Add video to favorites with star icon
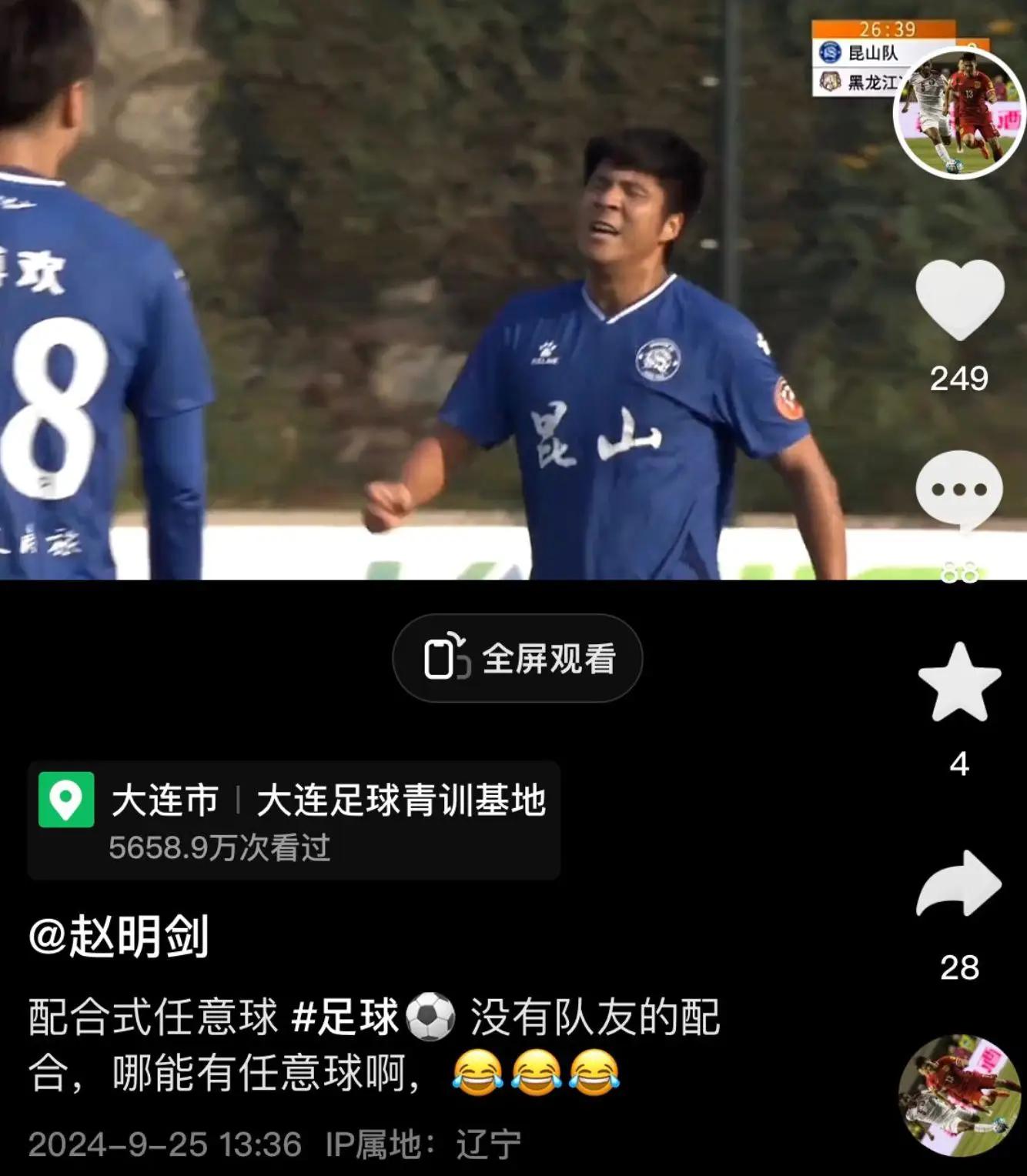This screenshot has width=1027, height=1176. (x=959, y=683)
